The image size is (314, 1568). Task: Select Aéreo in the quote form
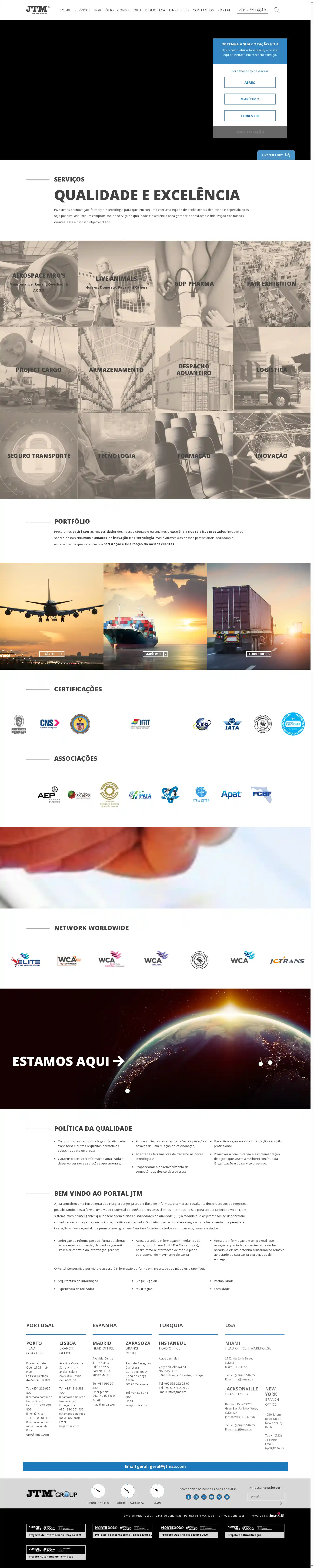[x=250, y=82]
